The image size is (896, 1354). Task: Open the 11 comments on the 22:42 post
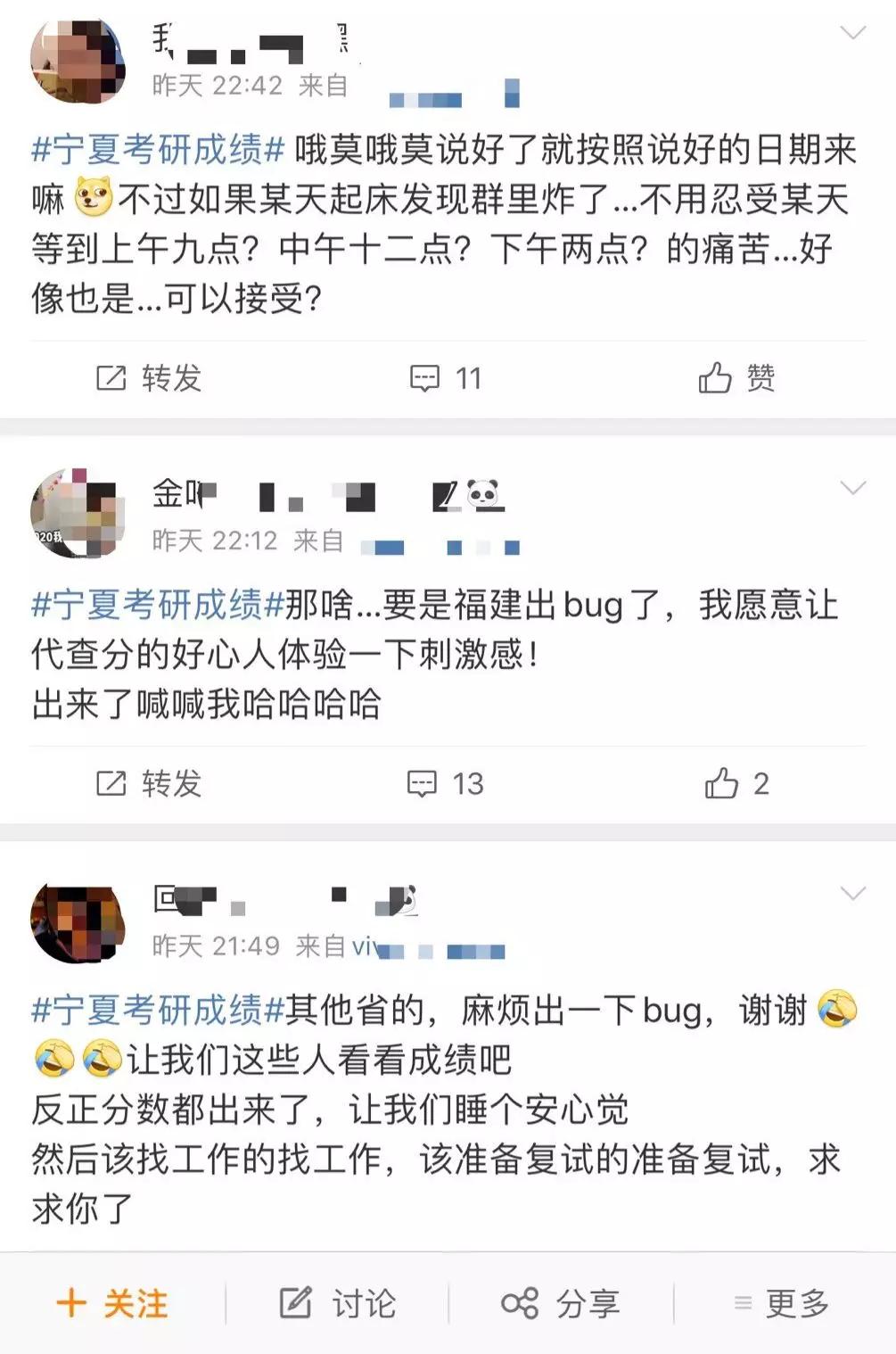point(446,378)
